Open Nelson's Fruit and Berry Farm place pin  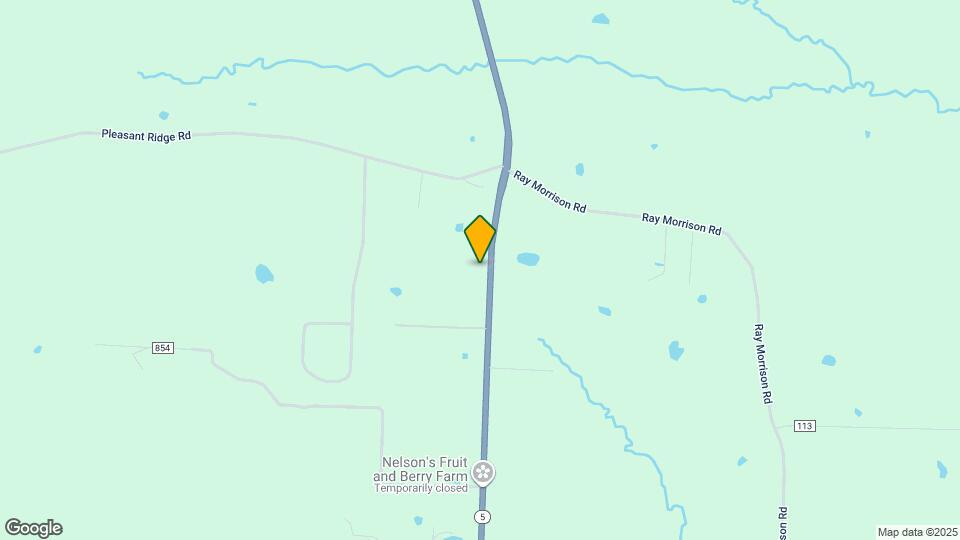pyautogui.click(x=484, y=472)
